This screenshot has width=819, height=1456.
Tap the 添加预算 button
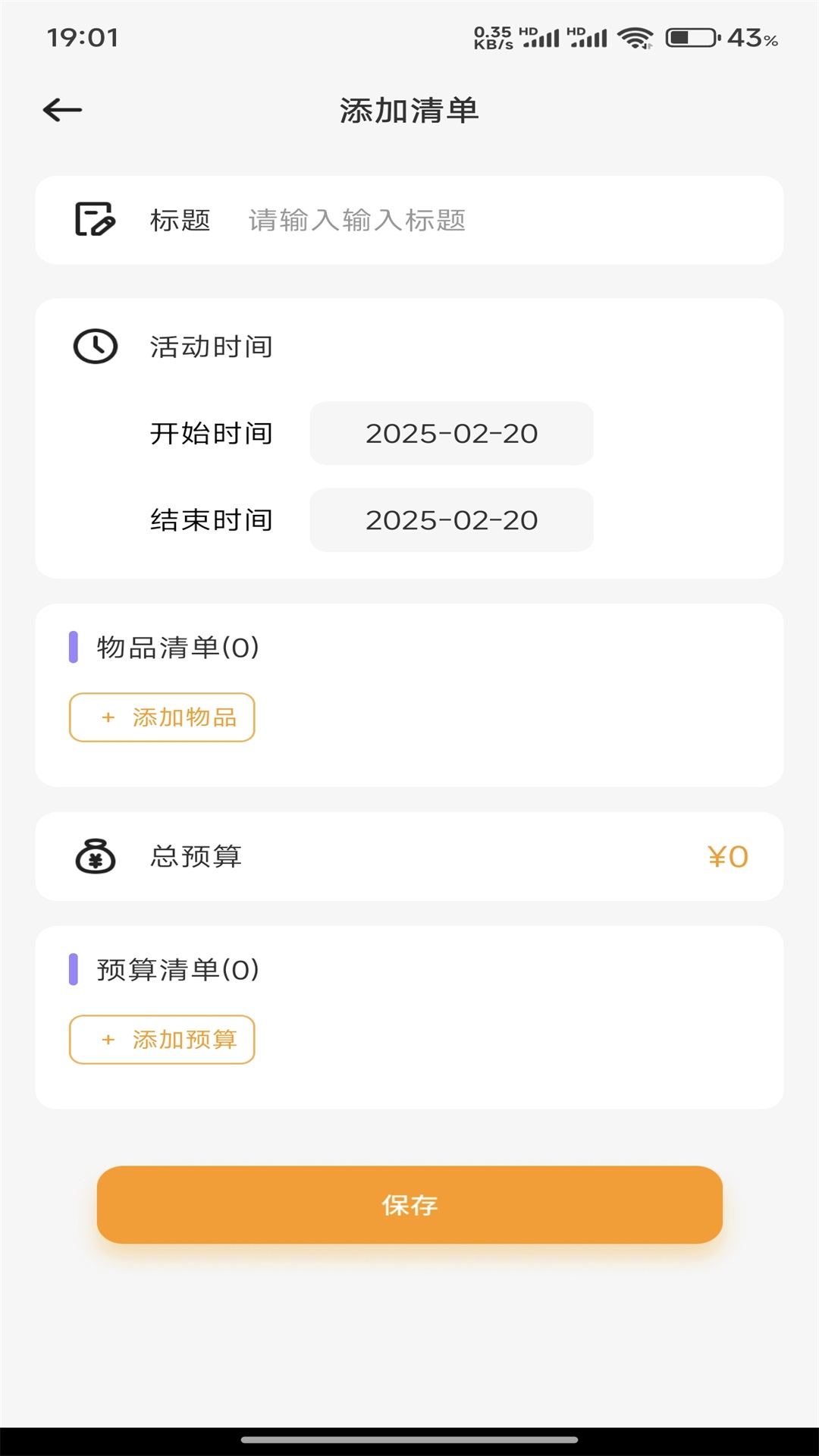coord(162,1040)
